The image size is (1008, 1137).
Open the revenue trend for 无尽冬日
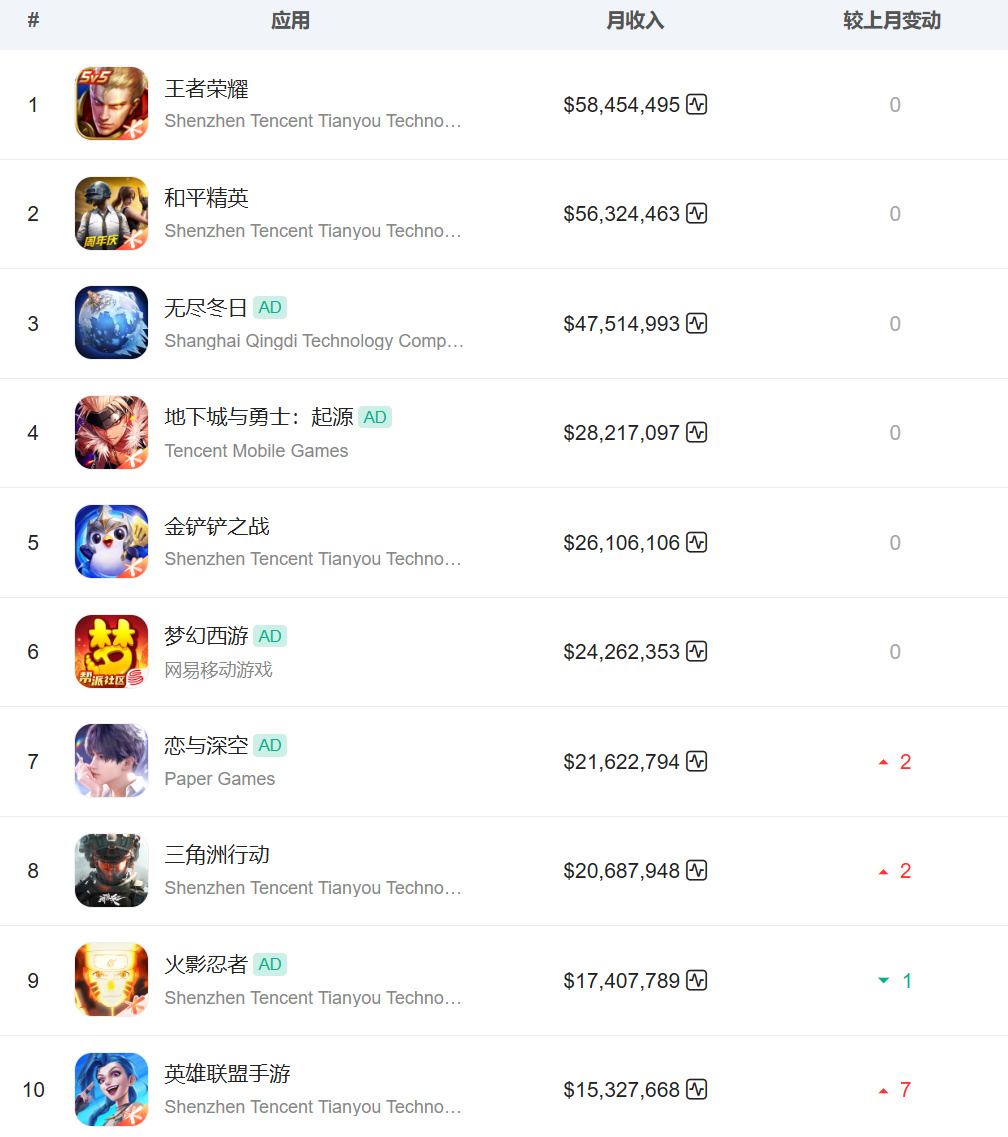click(697, 324)
